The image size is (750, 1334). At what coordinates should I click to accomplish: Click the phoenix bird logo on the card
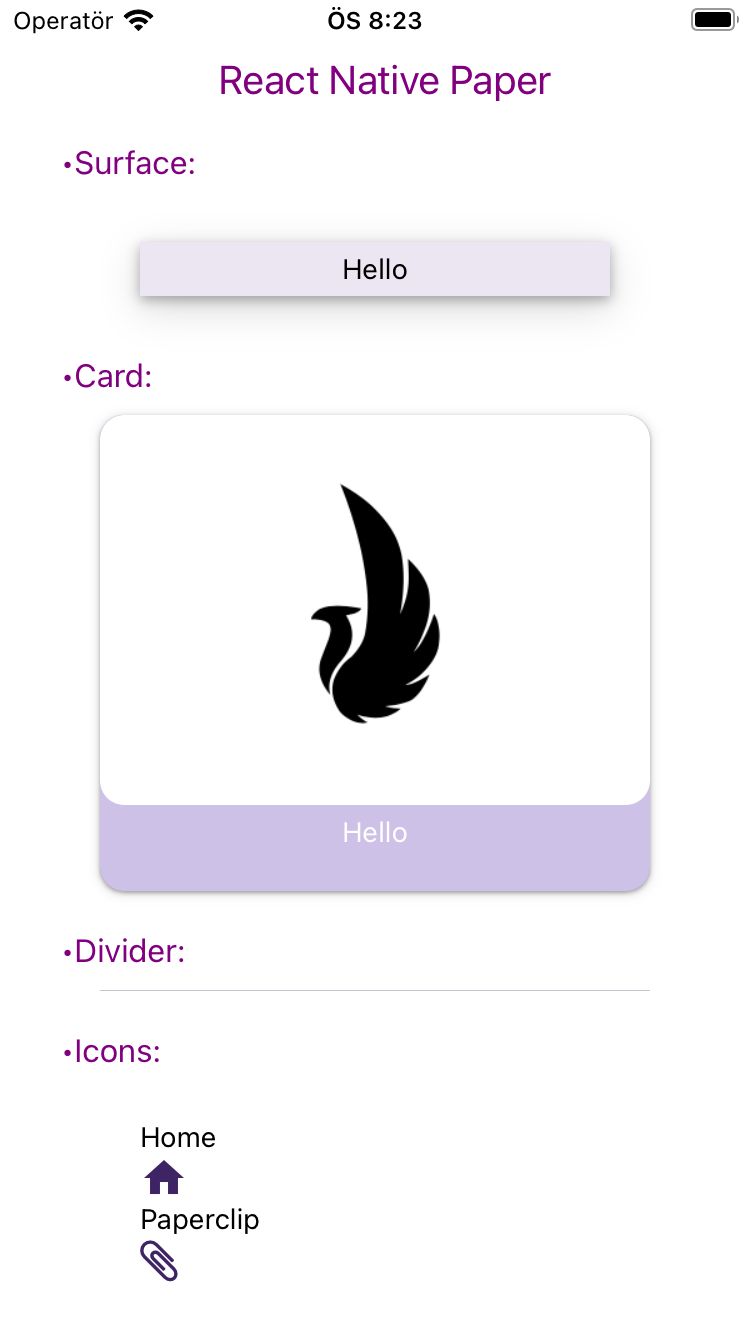point(375,605)
